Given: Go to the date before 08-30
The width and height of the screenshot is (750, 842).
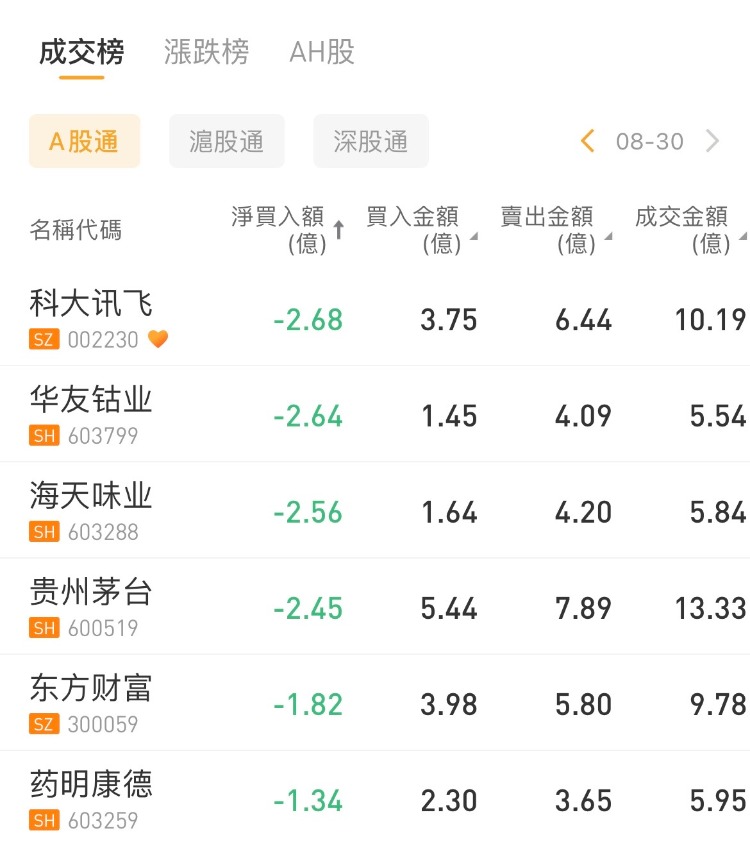Looking at the screenshot, I should tap(588, 141).
